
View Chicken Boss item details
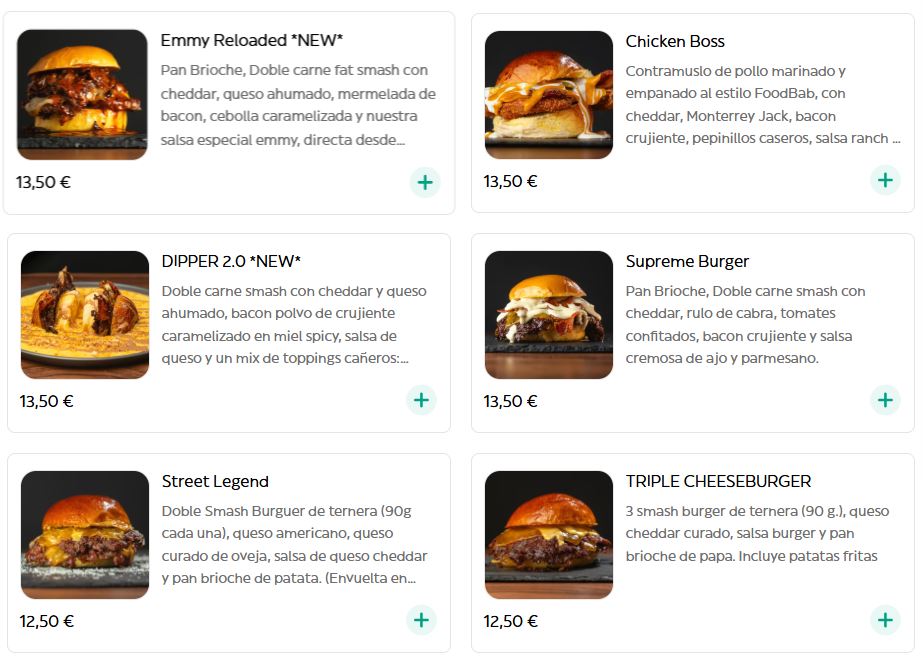pyautogui.click(x=675, y=41)
